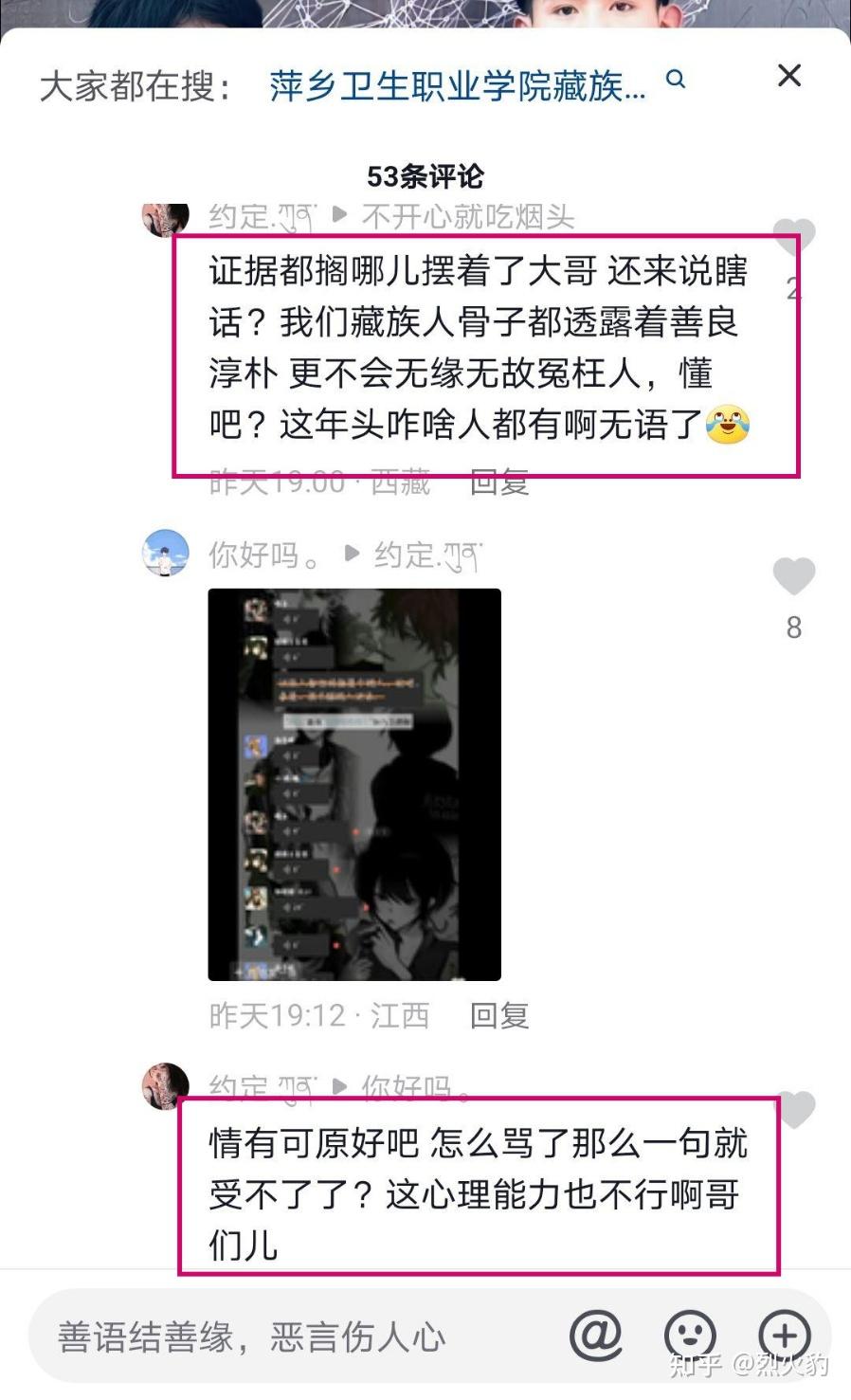
Task: Close the comments panel
Action: pos(788,76)
